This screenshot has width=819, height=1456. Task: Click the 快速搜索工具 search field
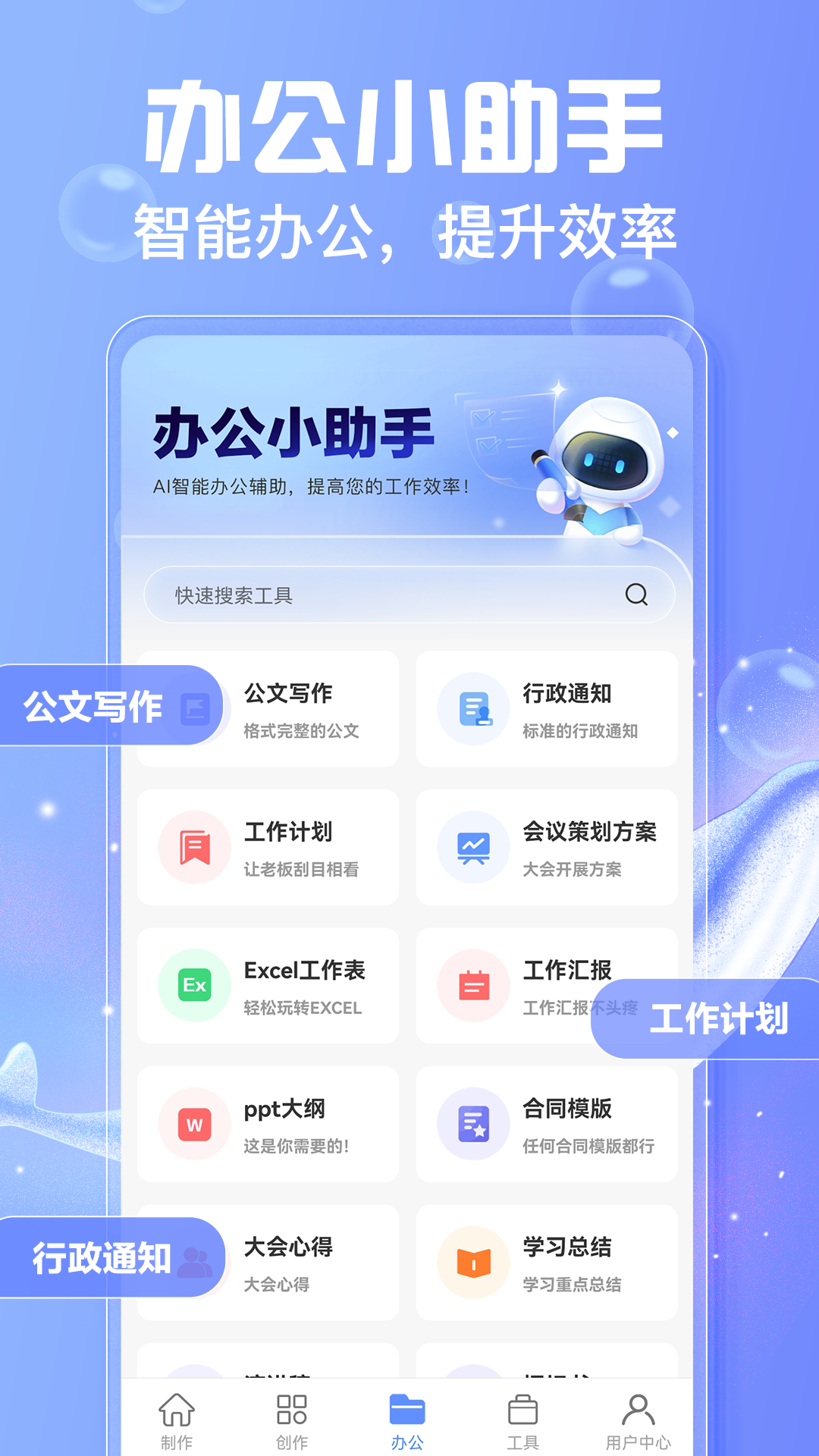tap(341, 596)
